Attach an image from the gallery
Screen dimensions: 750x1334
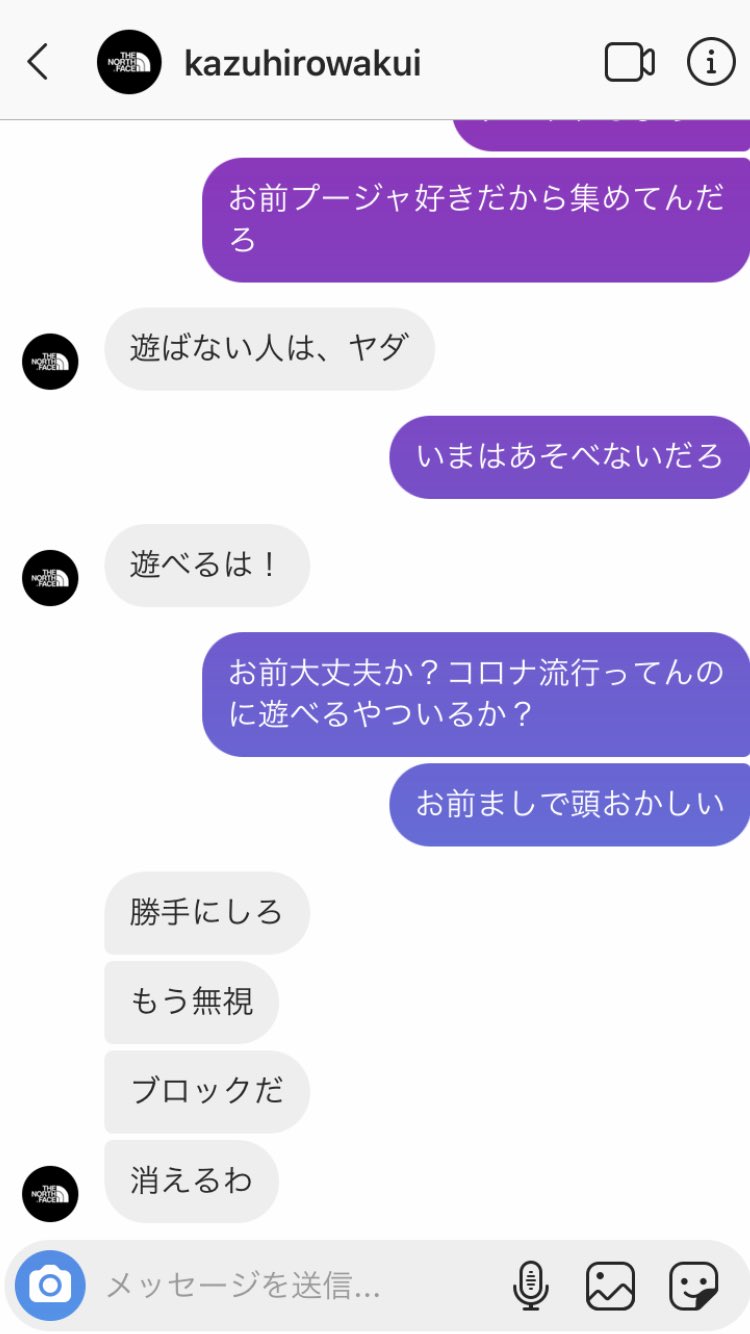610,1285
